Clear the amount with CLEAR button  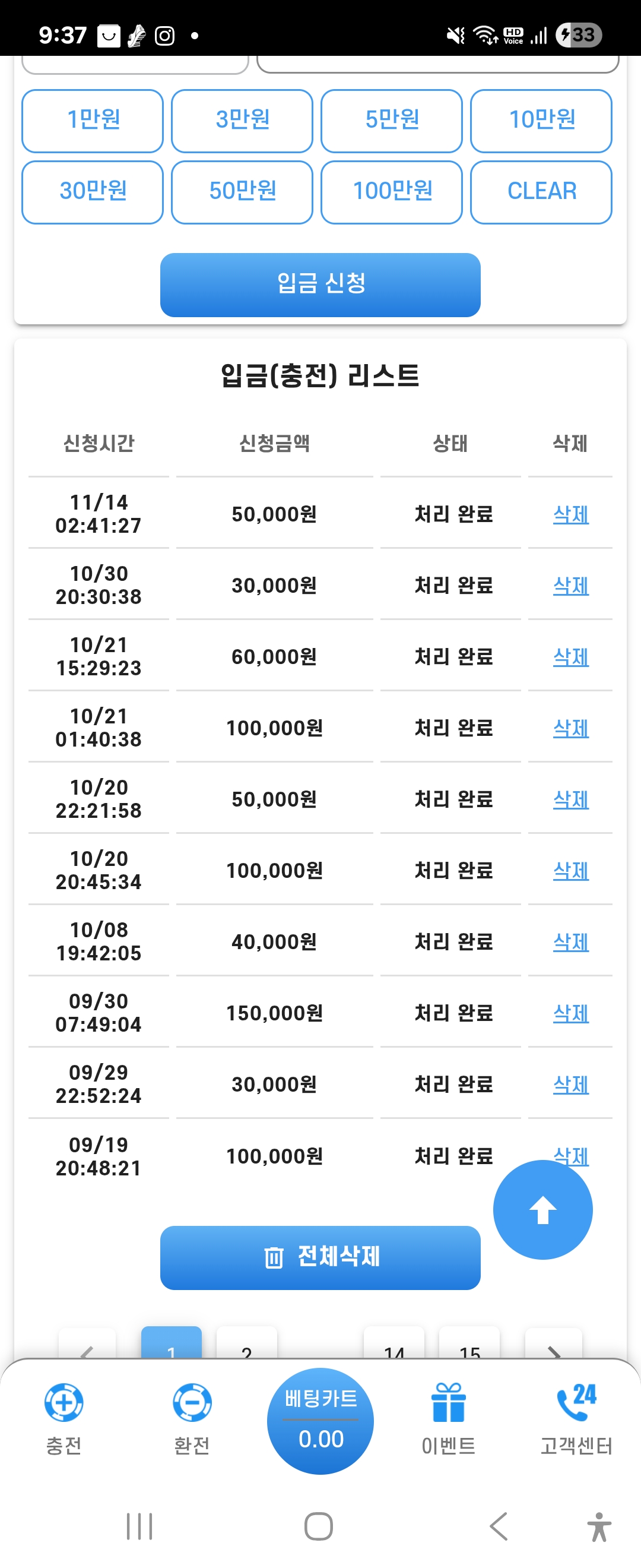541,192
